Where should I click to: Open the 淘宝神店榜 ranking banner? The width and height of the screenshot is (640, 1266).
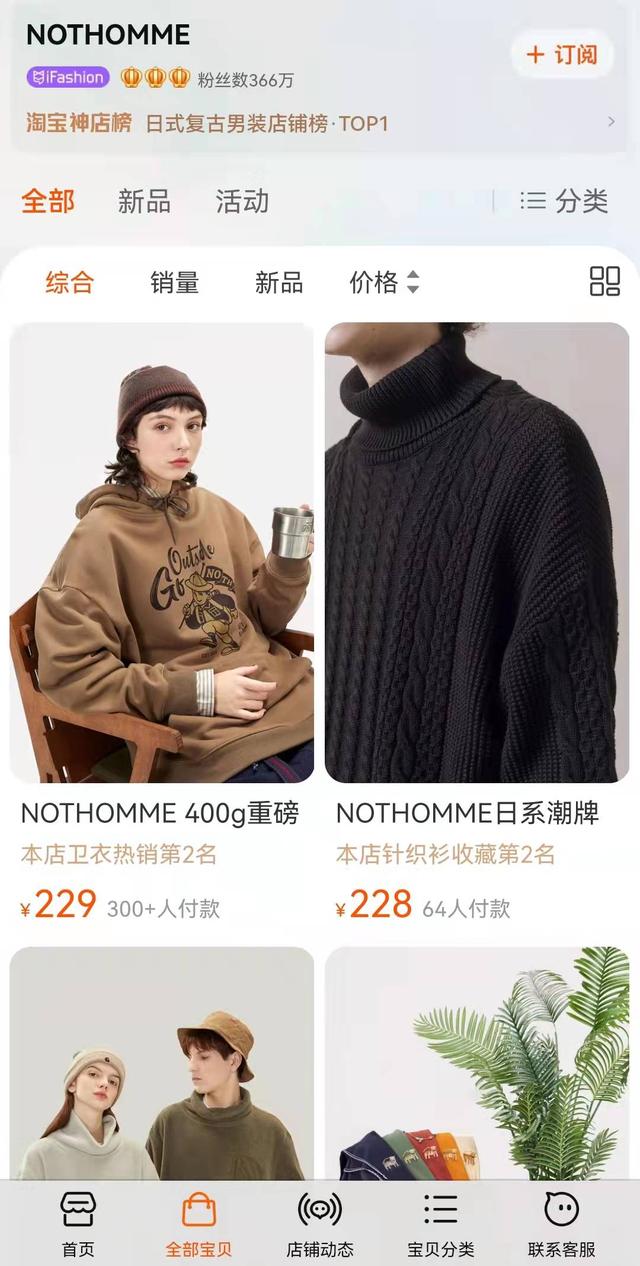point(320,123)
